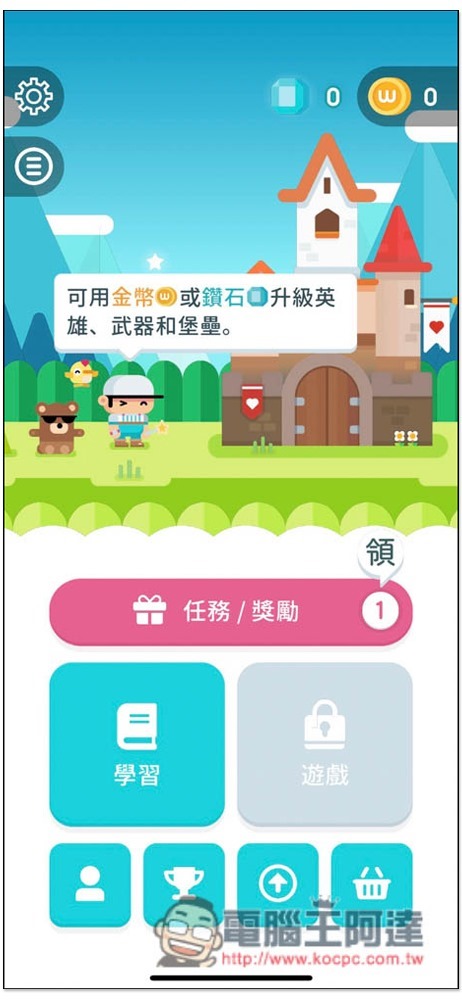Tap the locked 遊戲 game tile
The image size is (462, 1000).
[325, 744]
